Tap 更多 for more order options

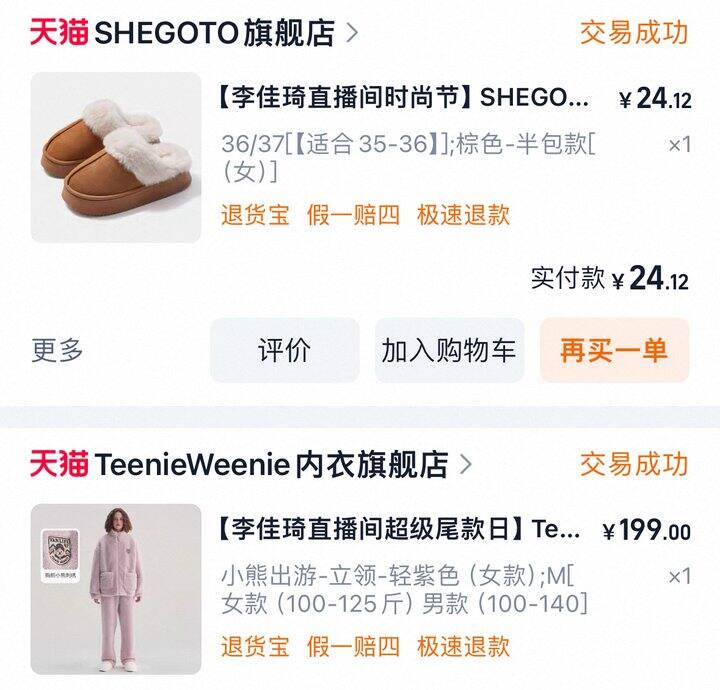click(58, 350)
